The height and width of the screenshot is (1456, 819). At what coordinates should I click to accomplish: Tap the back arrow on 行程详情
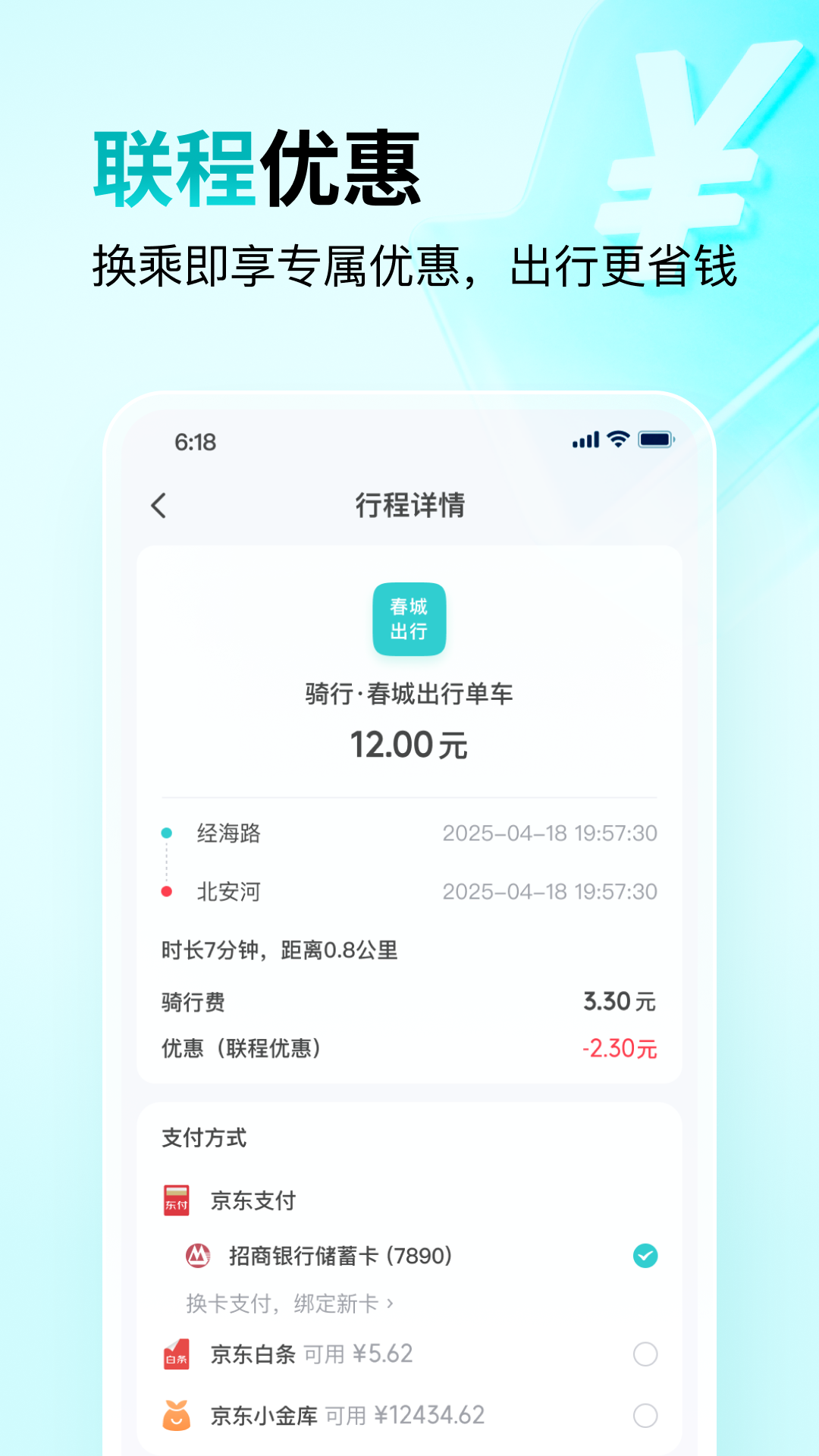159,504
